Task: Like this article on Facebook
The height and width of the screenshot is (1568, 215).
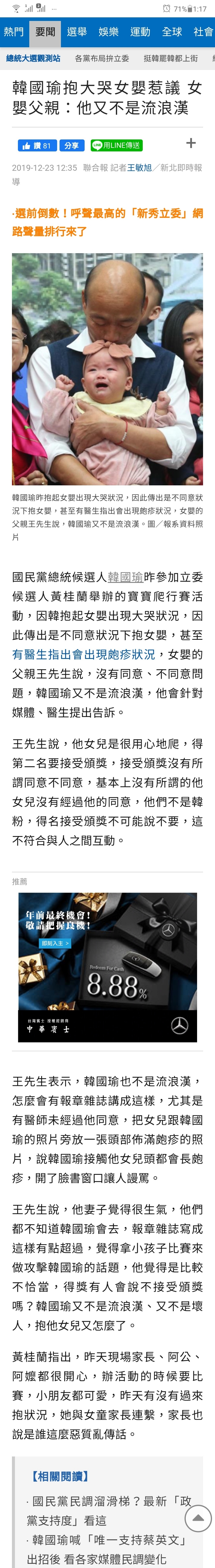Action: pos(37,145)
